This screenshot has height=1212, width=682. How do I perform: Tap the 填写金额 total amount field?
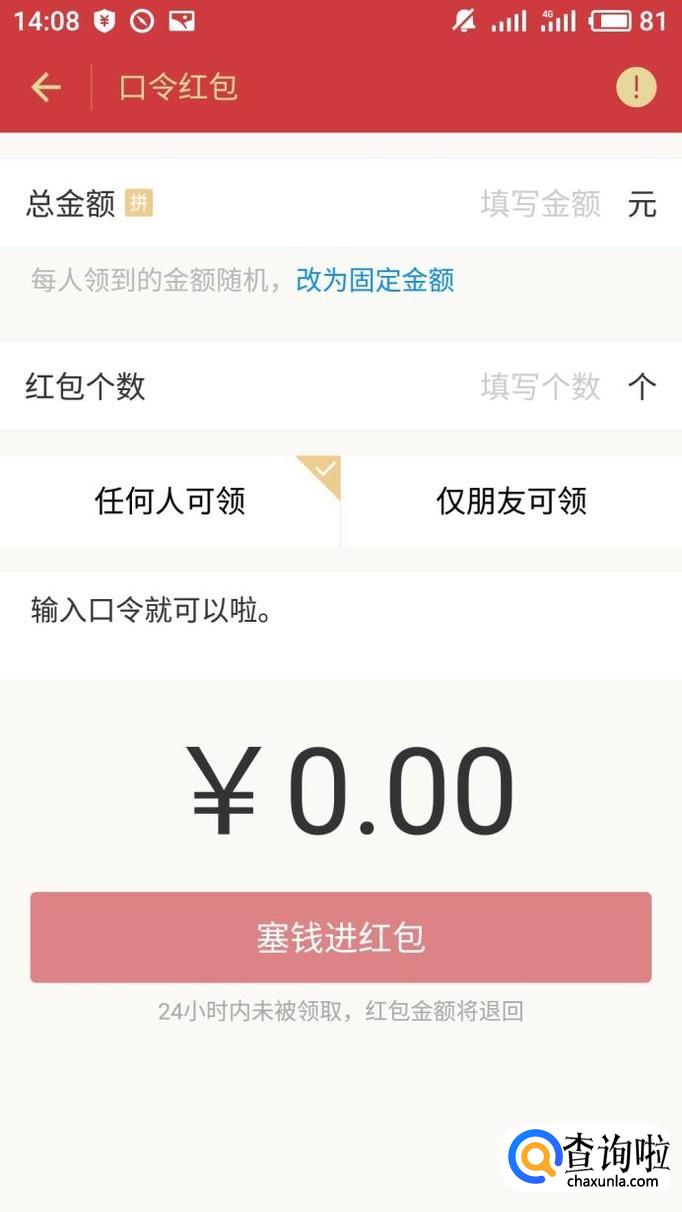[540, 204]
